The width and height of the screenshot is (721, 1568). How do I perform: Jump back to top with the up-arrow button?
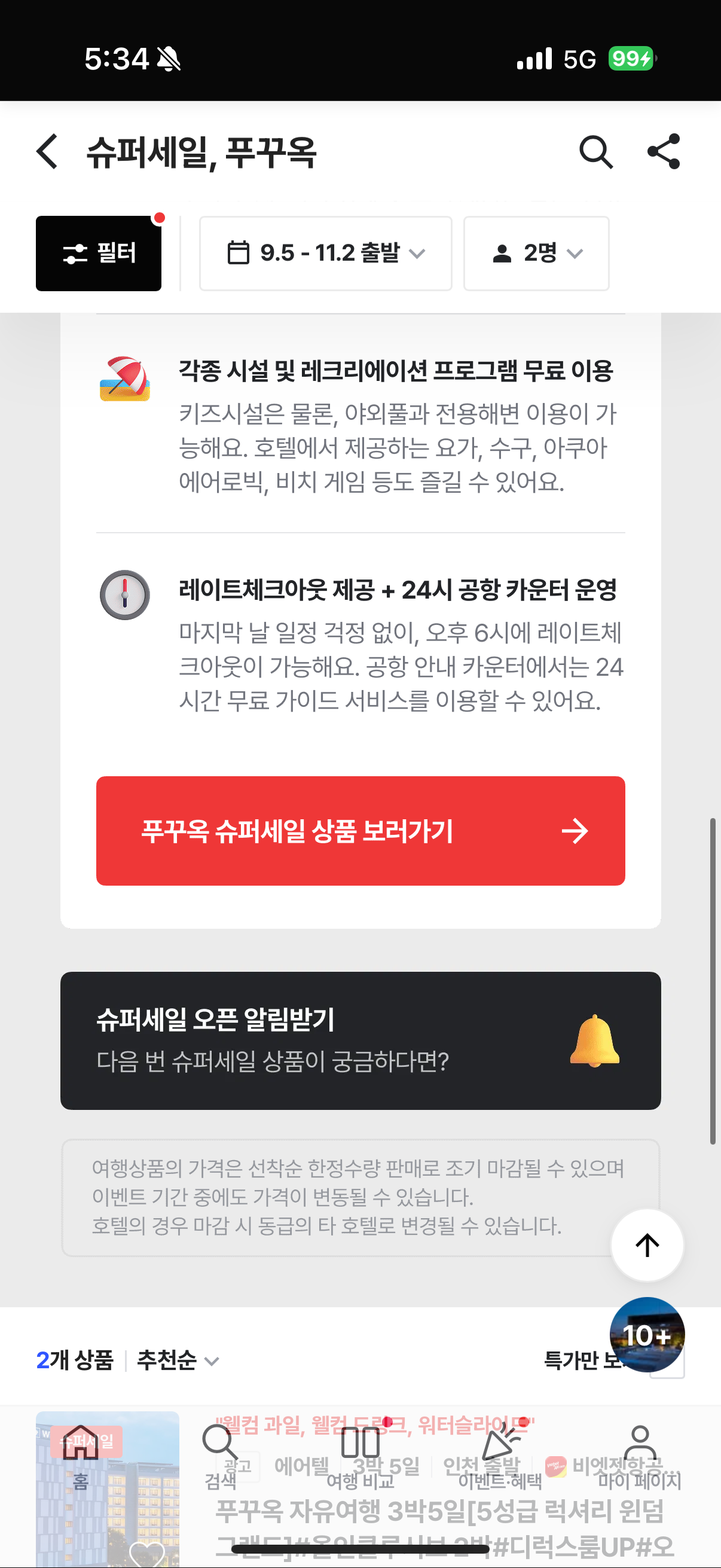point(647,1246)
